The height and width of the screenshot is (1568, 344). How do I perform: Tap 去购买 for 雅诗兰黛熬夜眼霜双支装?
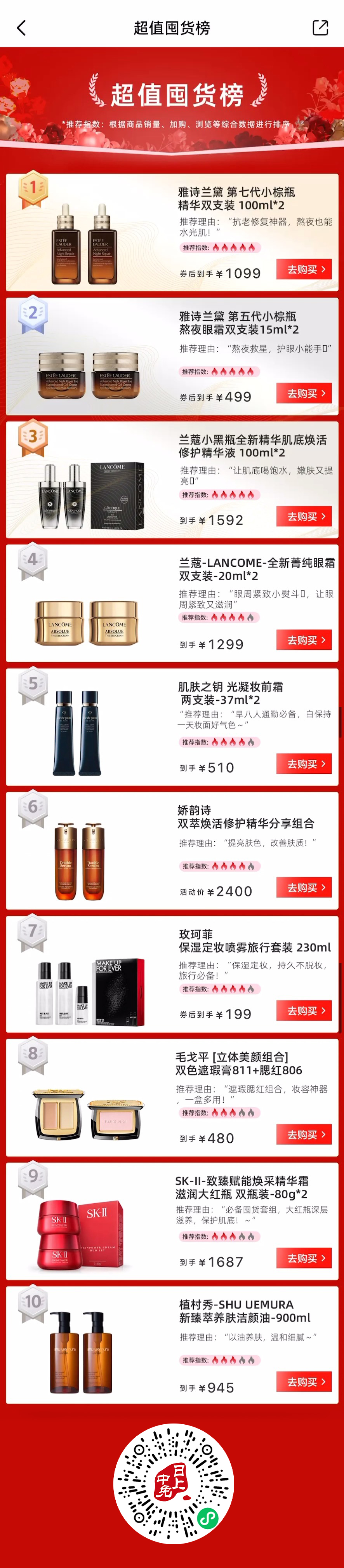coord(304,393)
